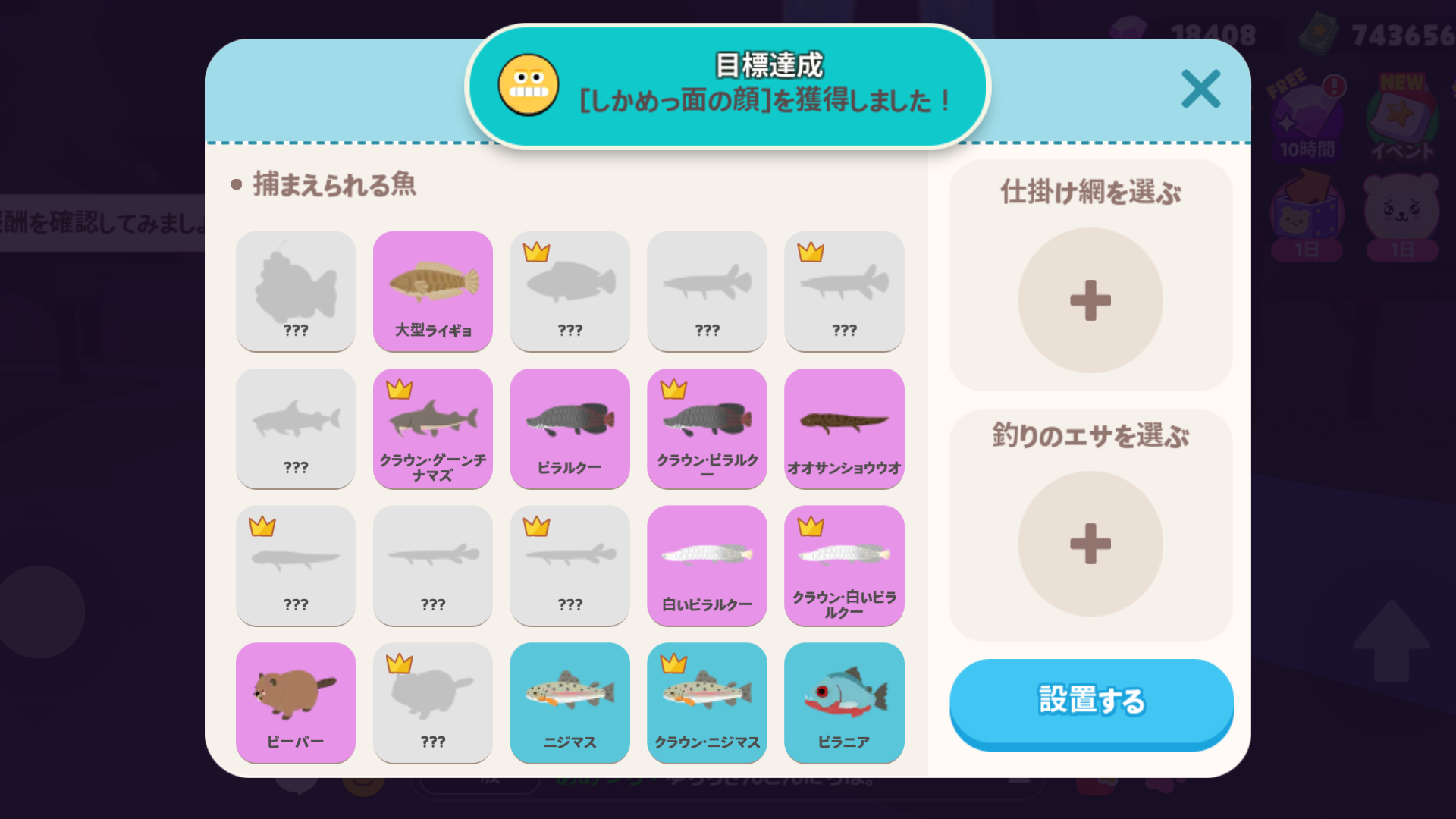Open the ニジマス fish tile
Screen dimensions: 1456x819
tap(570, 703)
